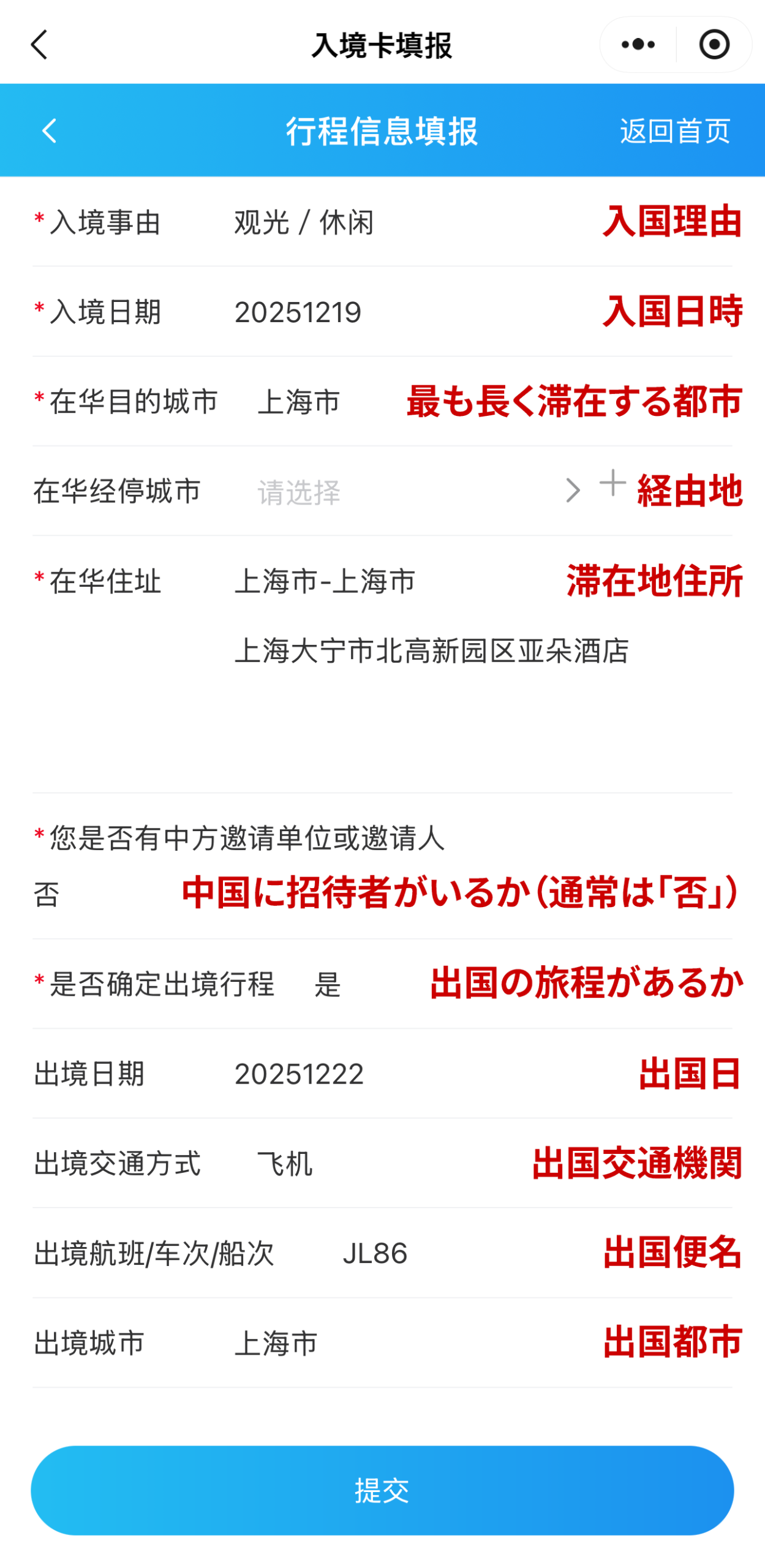Edit the departure flight number JL86
Screen dimensions: 765x1568
pyautogui.click(x=375, y=1253)
